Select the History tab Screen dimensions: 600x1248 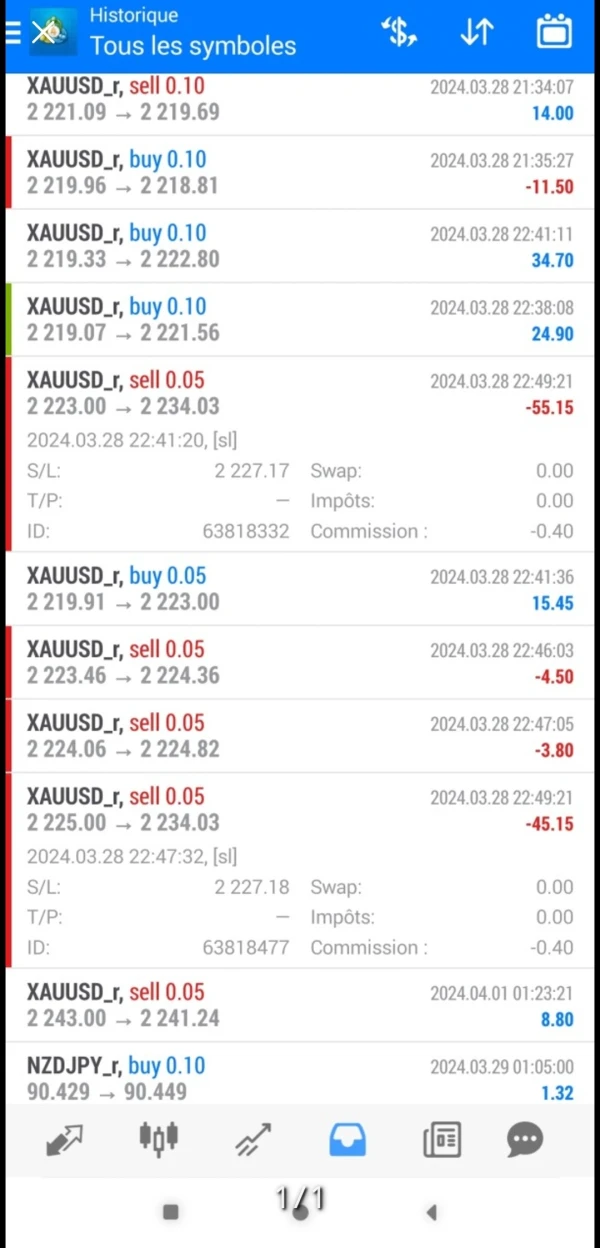pyautogui.click(x=347, y=1139)
